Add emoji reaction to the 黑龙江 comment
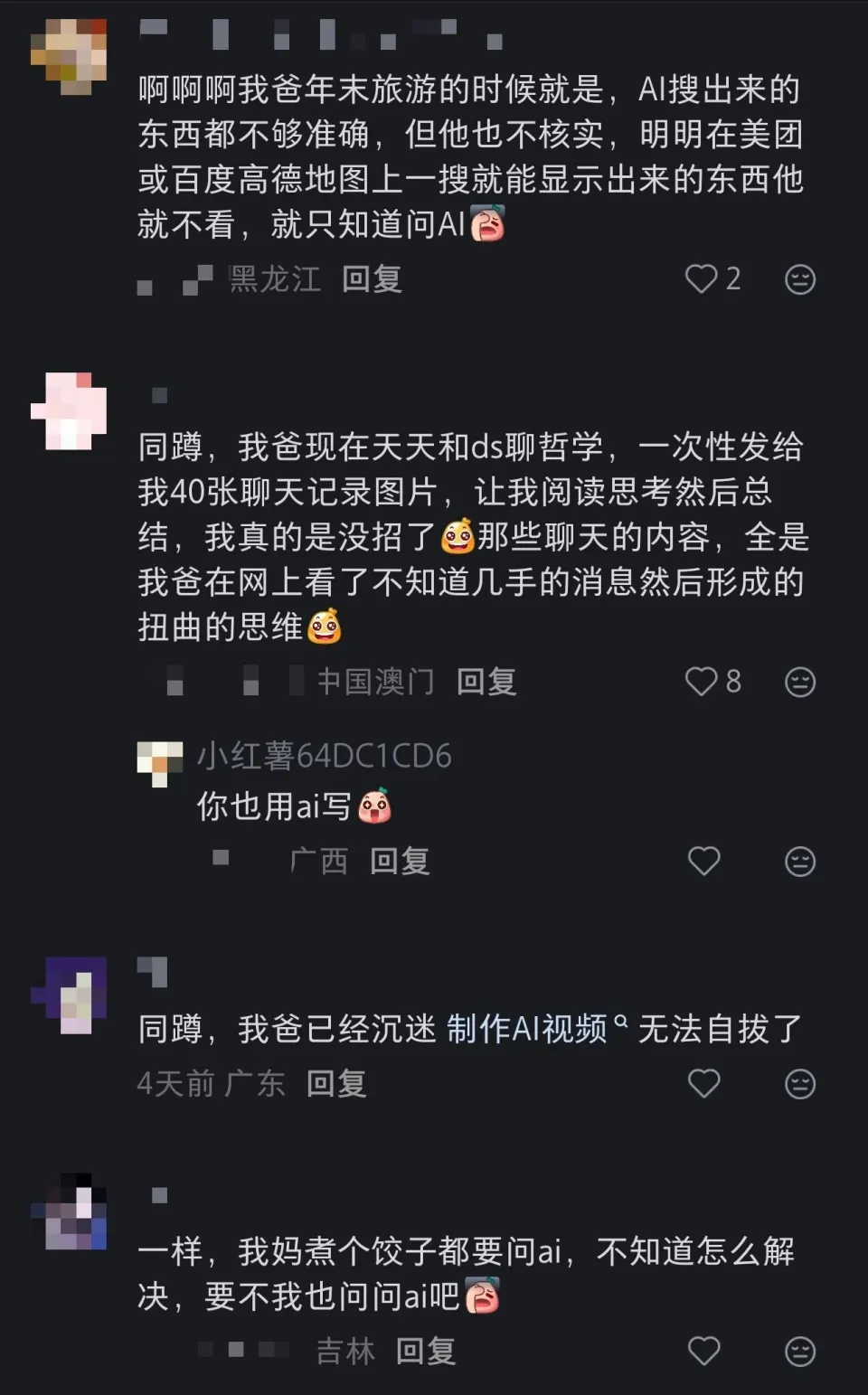This screenshot has width=868, height=1395. coord(800,278)
